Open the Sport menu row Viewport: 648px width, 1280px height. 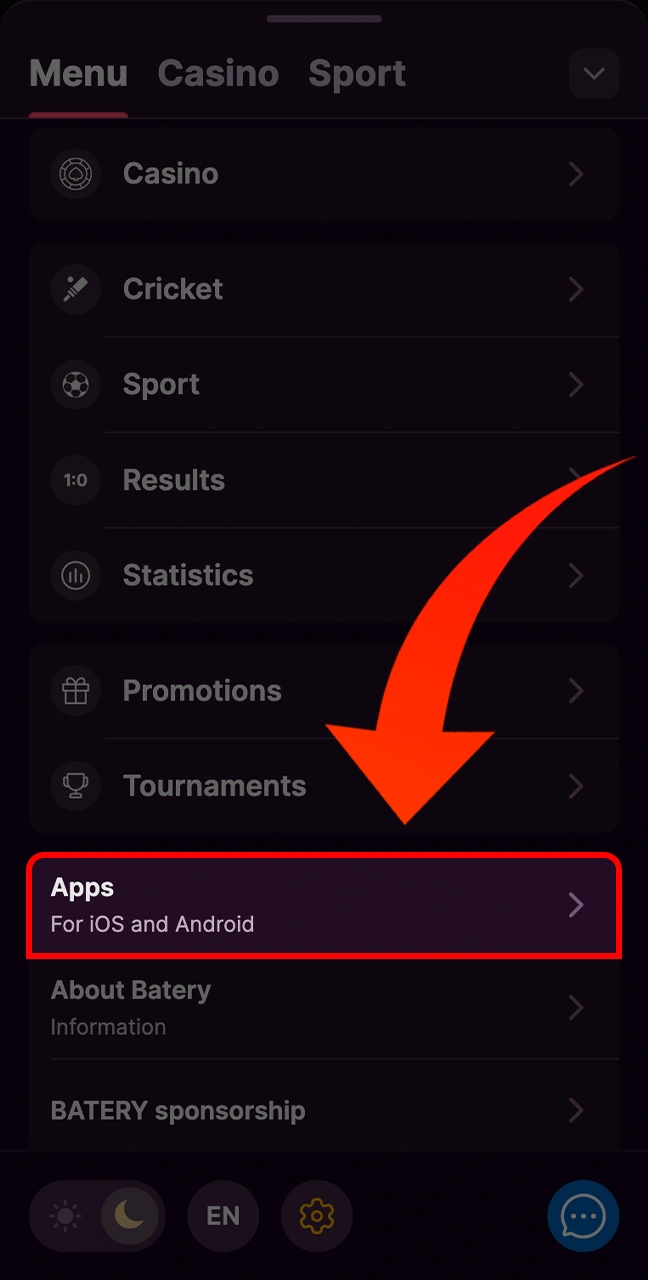324,385
